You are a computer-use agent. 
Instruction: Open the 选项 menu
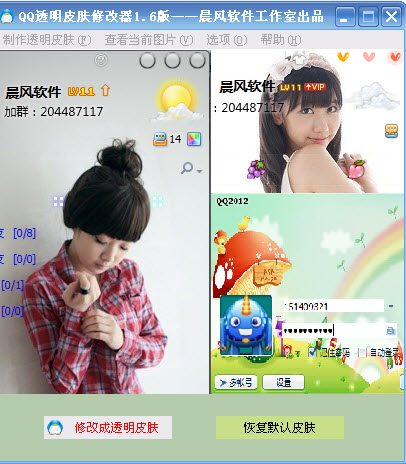pos(227,40)
